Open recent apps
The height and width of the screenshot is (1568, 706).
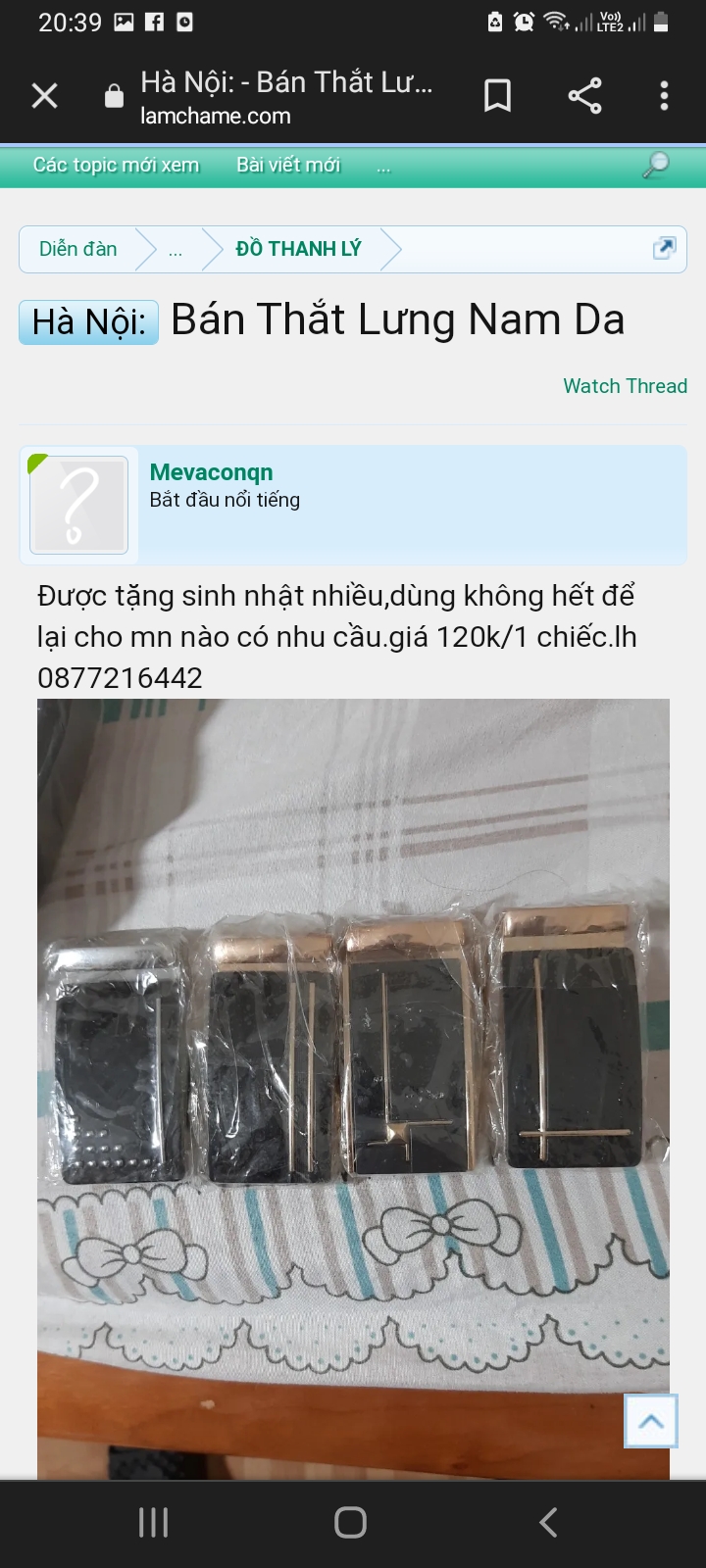(x=154, y=1522)
